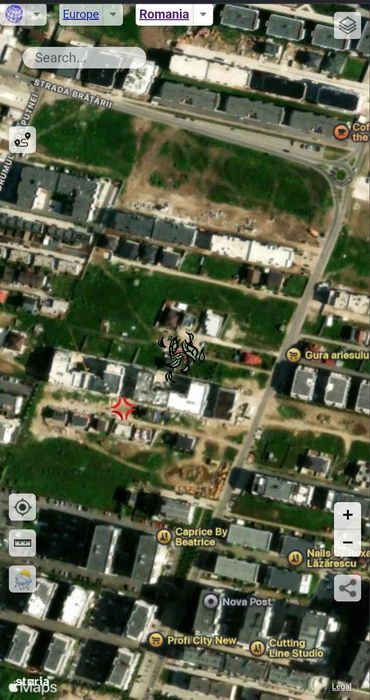Screen dimensions: 370x700
Task: Open the ruler measurement tool
Action: click(22, 543)
